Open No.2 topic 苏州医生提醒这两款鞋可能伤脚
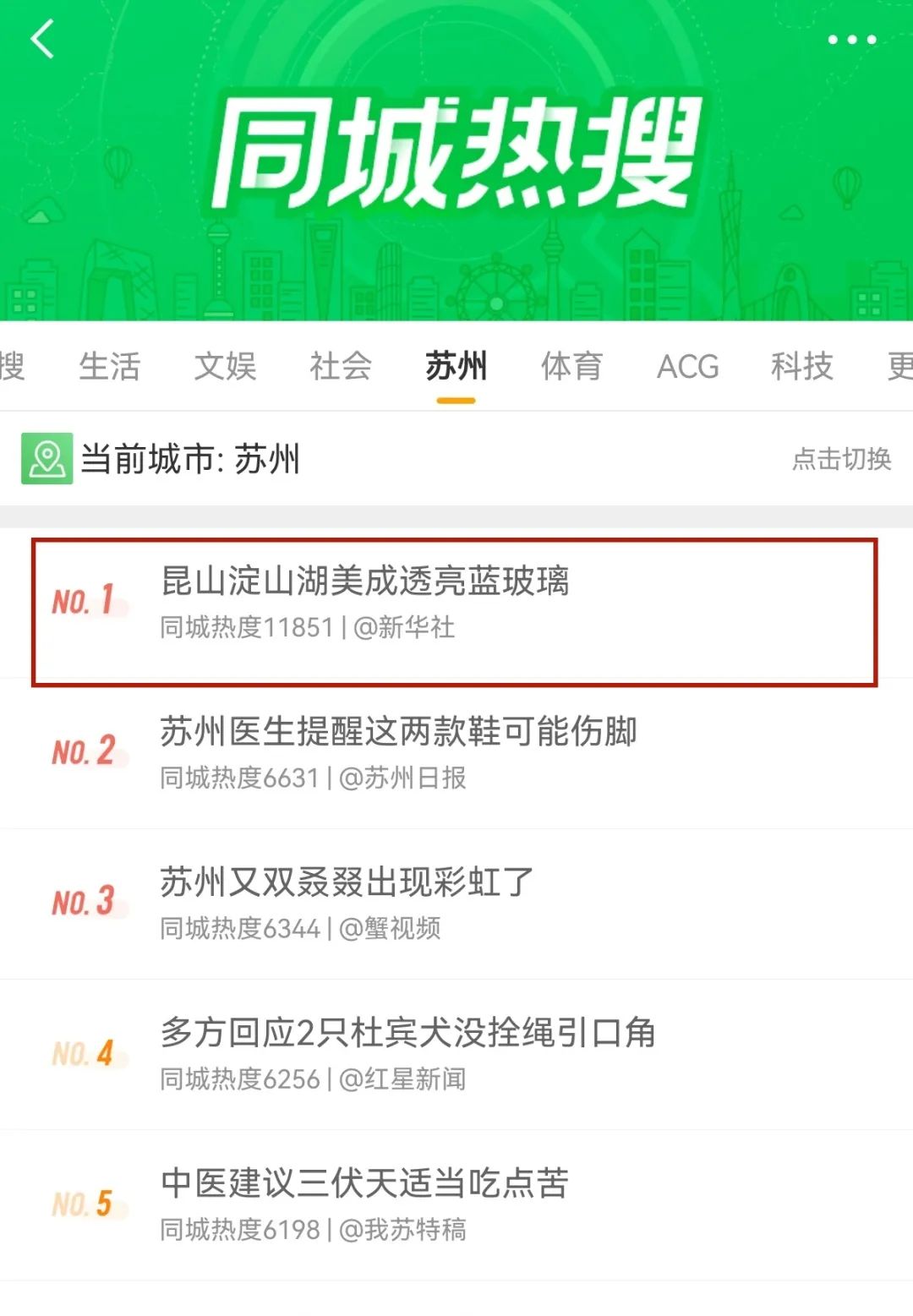 (398, 732)
